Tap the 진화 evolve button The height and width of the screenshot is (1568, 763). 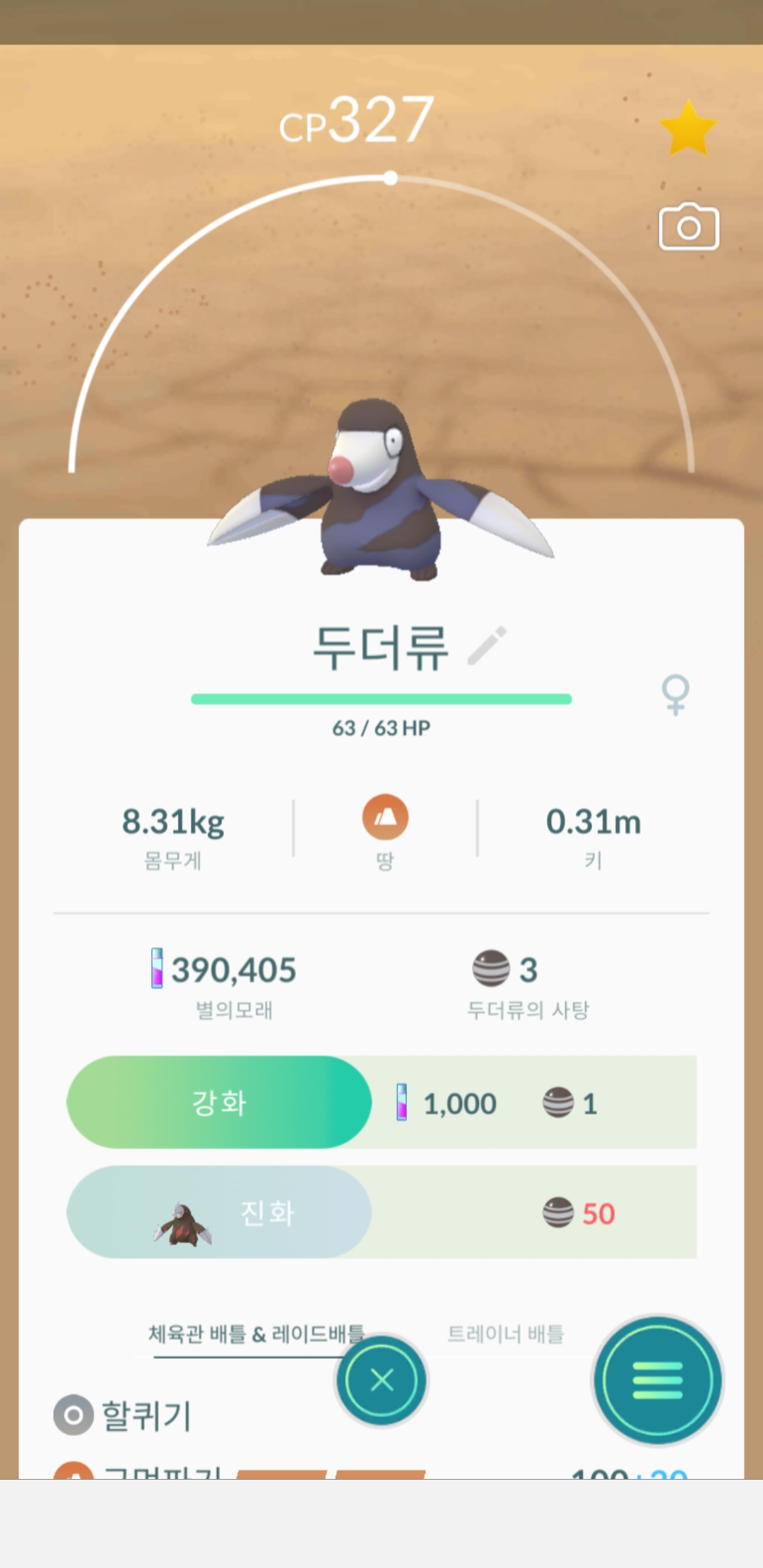(219, 1212)
